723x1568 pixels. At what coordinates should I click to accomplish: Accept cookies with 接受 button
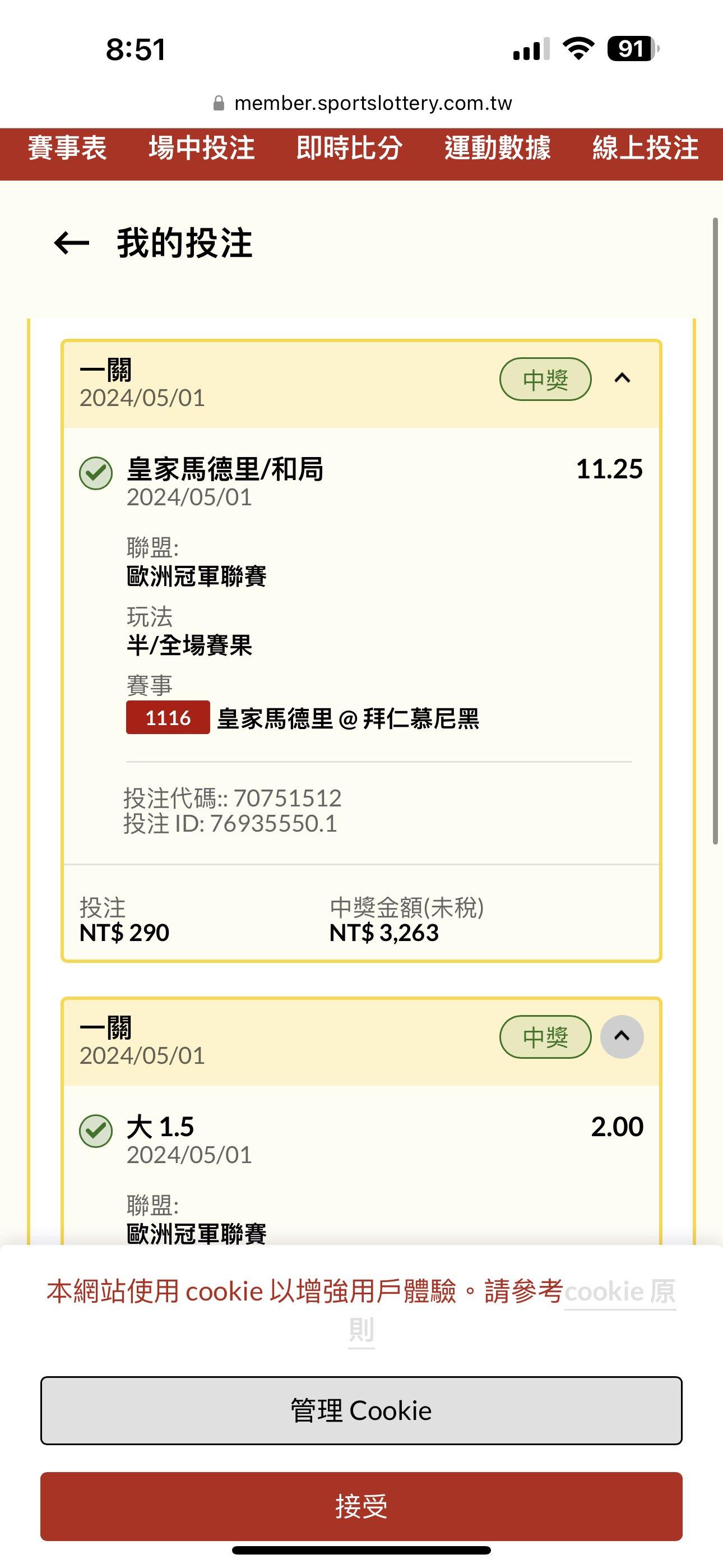361,1506
